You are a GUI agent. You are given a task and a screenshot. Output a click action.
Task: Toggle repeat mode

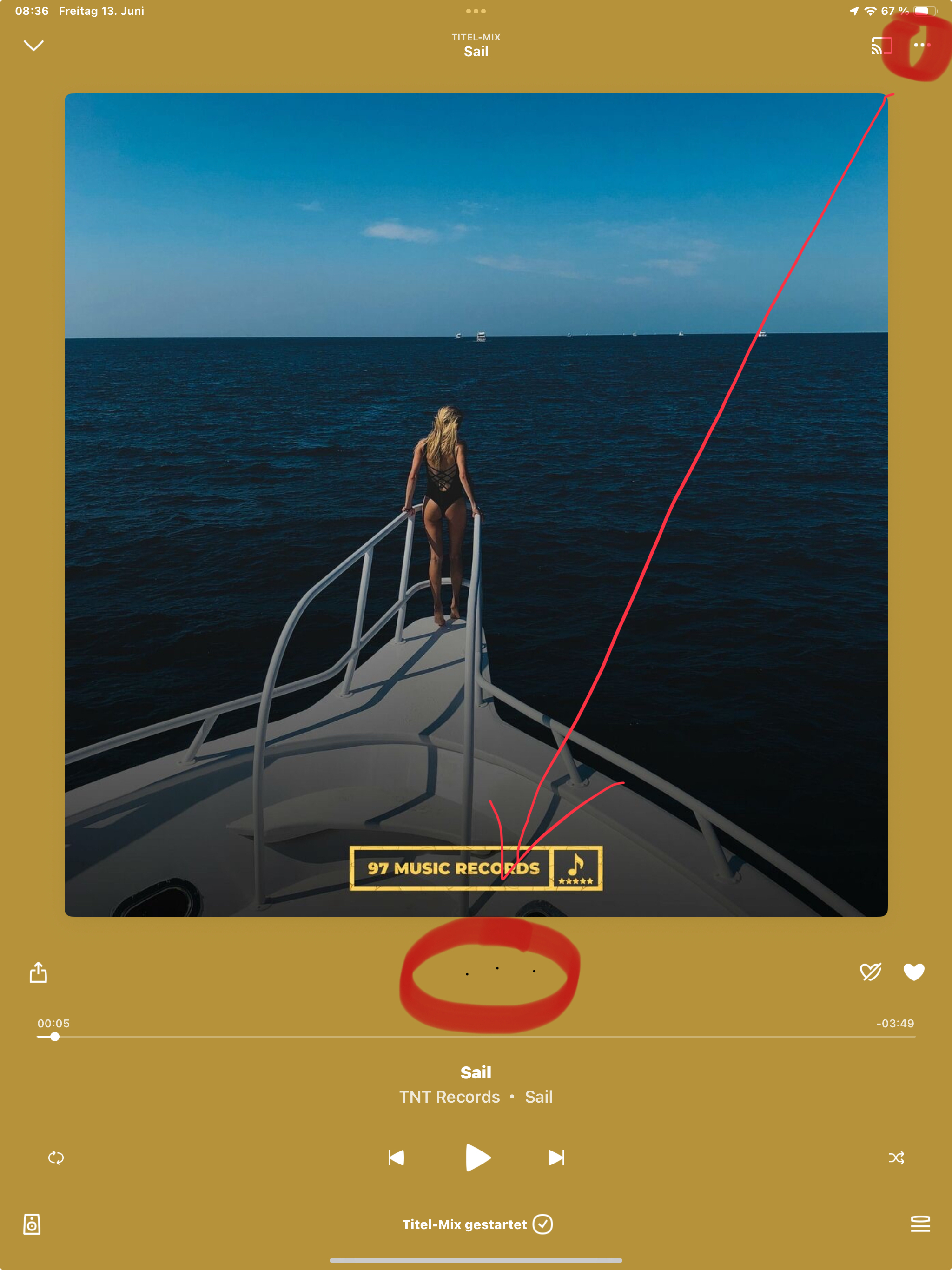tap(56, 1158)
